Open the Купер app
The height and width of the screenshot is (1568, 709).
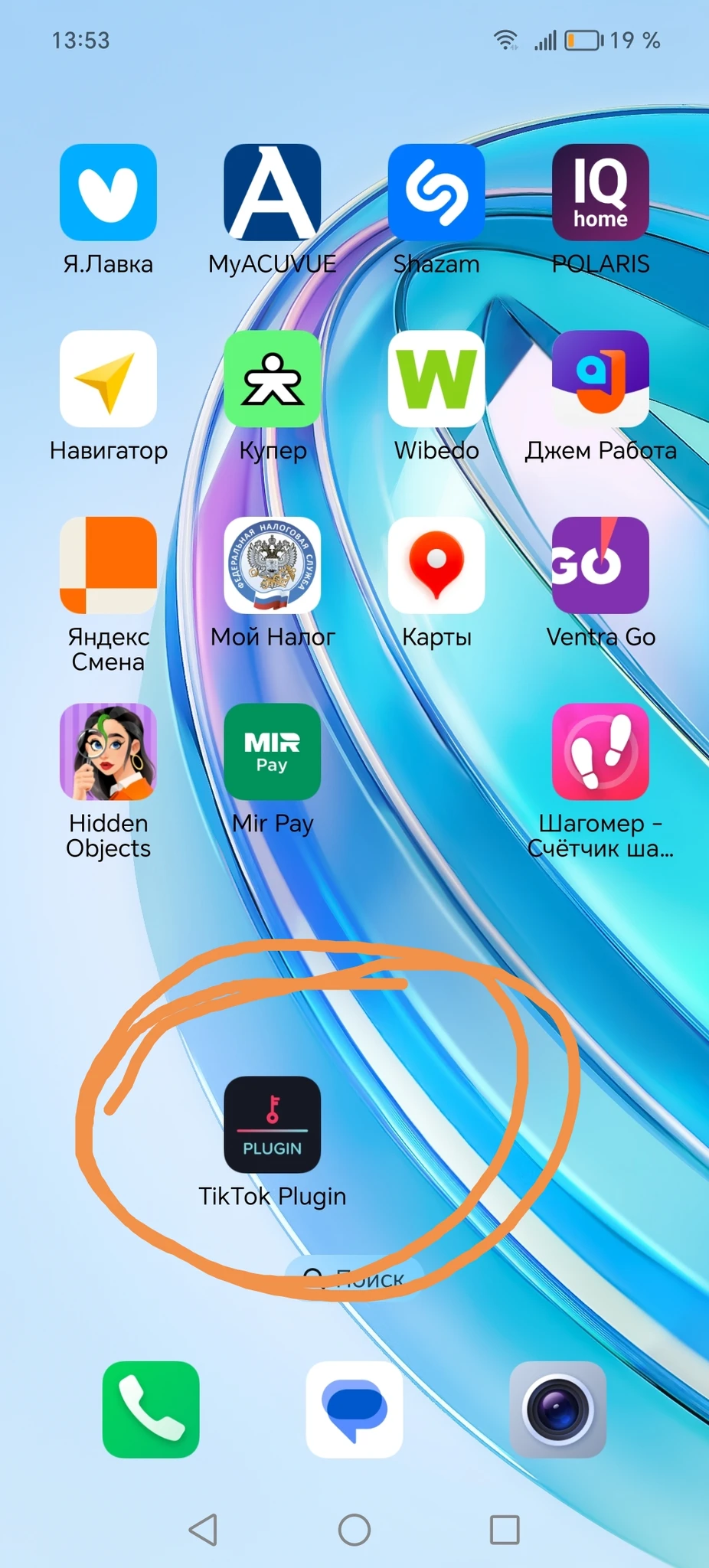[x=272, y=379]
